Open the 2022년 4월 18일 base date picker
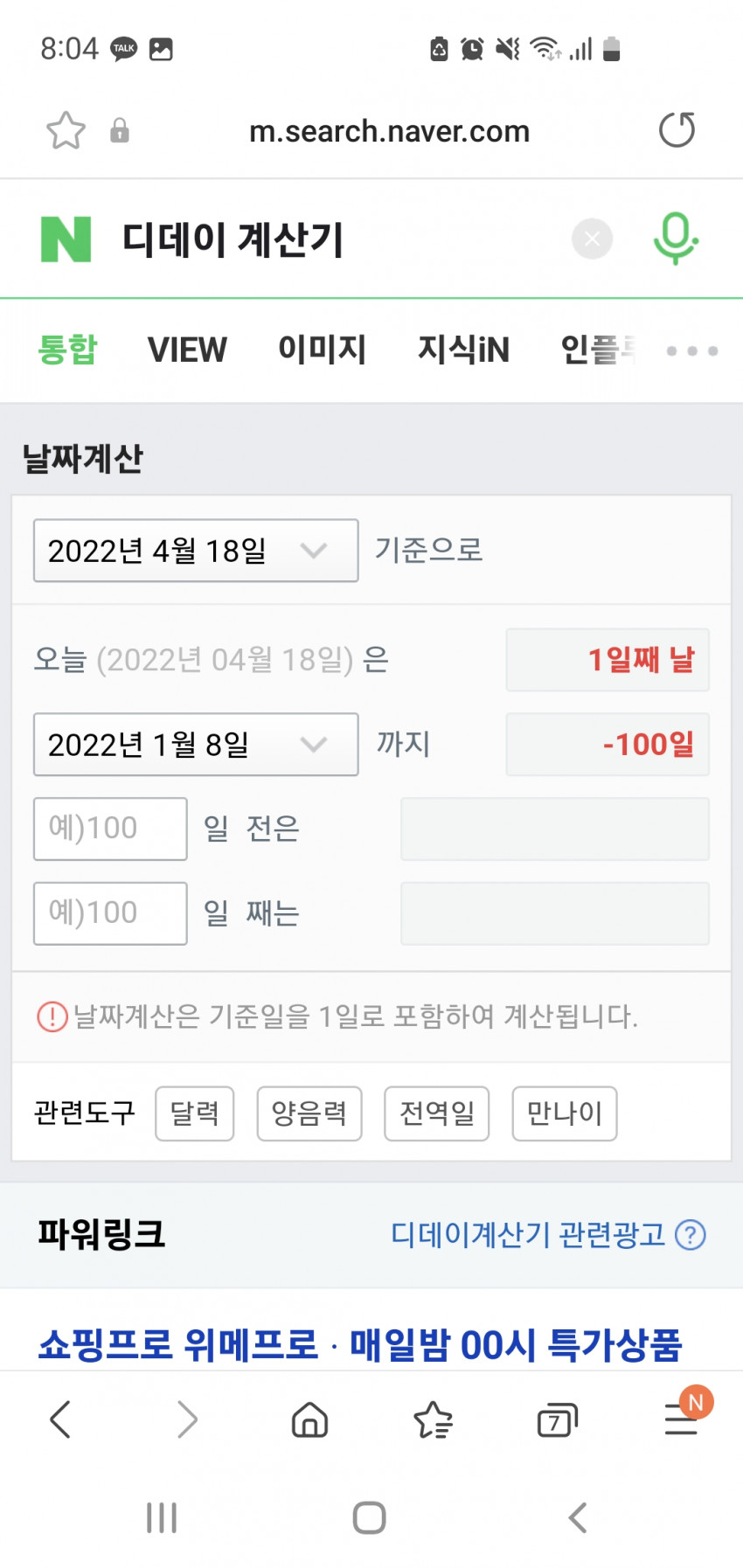The width and height of the screenshot is (743, 1568). tap(196, 551)
